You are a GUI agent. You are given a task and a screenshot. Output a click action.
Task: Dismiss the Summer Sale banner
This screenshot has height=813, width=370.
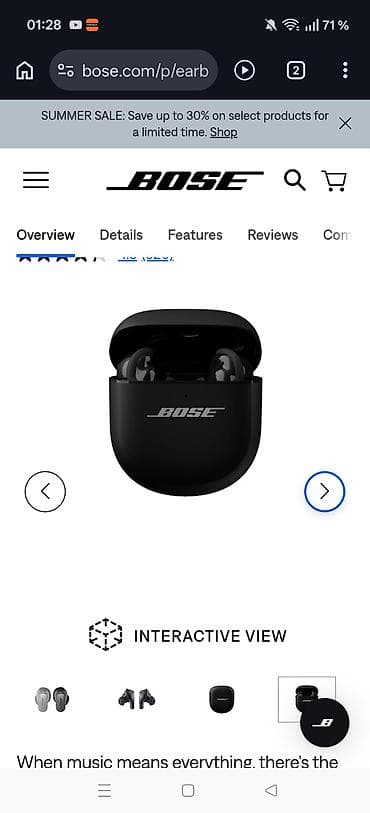coord(345,123)
